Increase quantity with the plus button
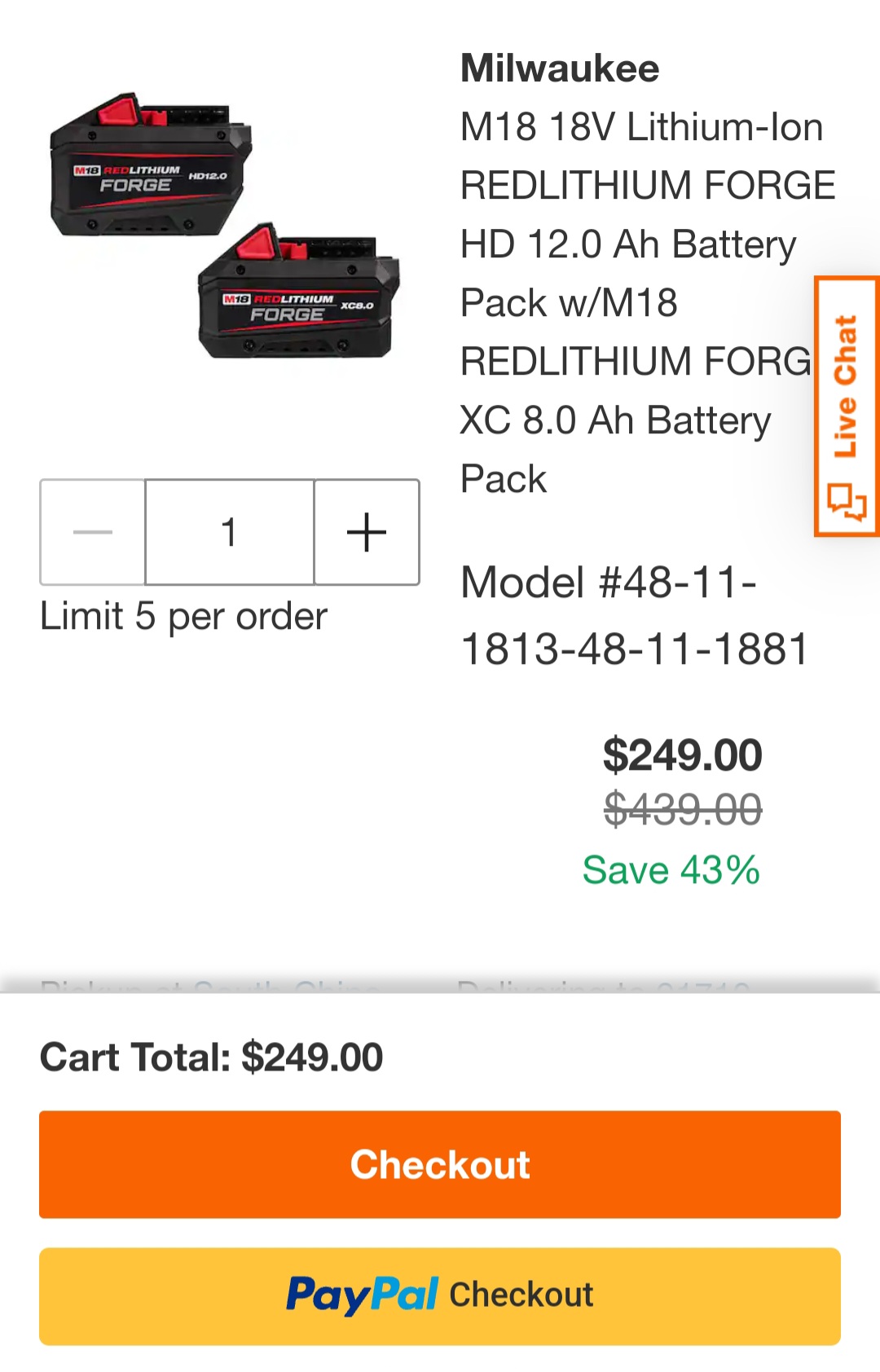The image size is (880, 1372). (x=367, y=532)
